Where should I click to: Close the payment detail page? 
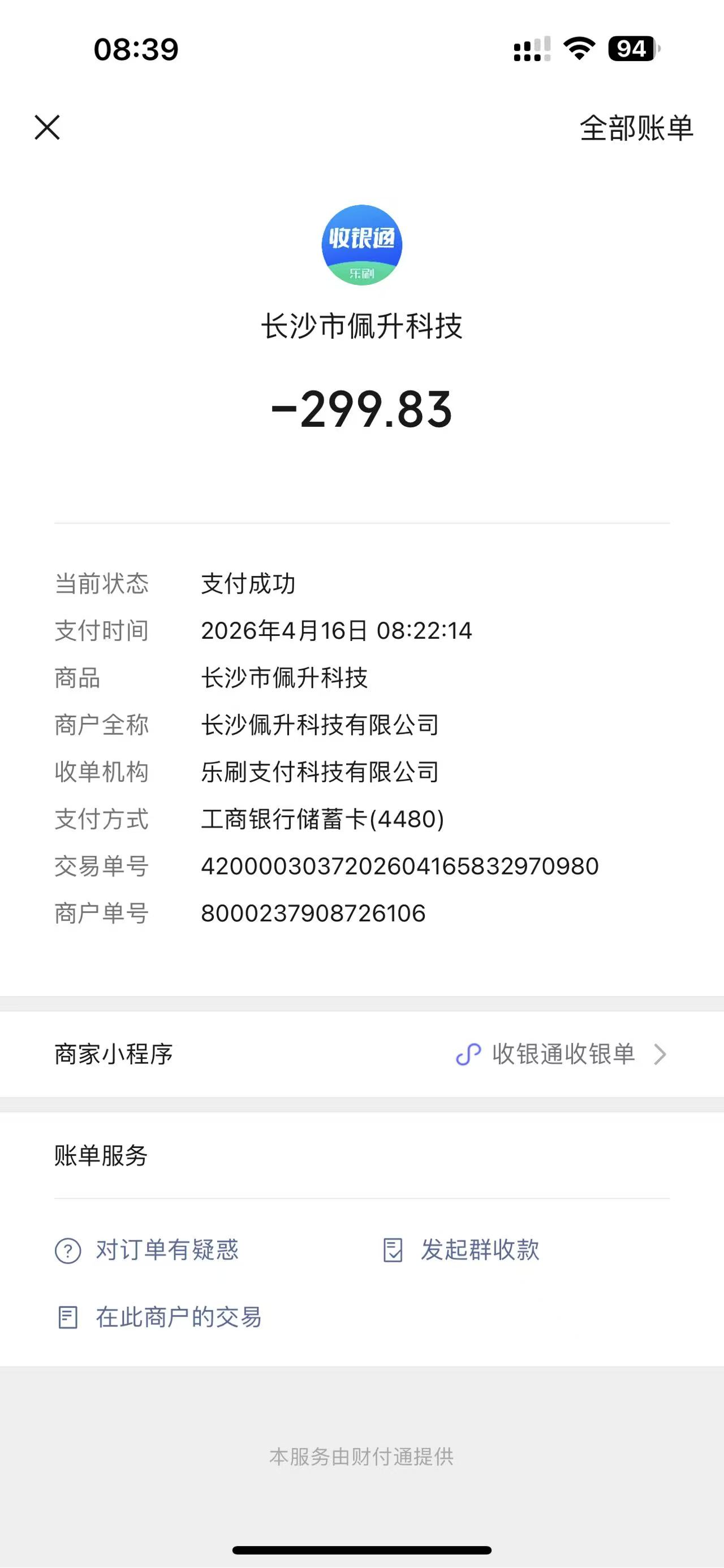click(47, 127)
